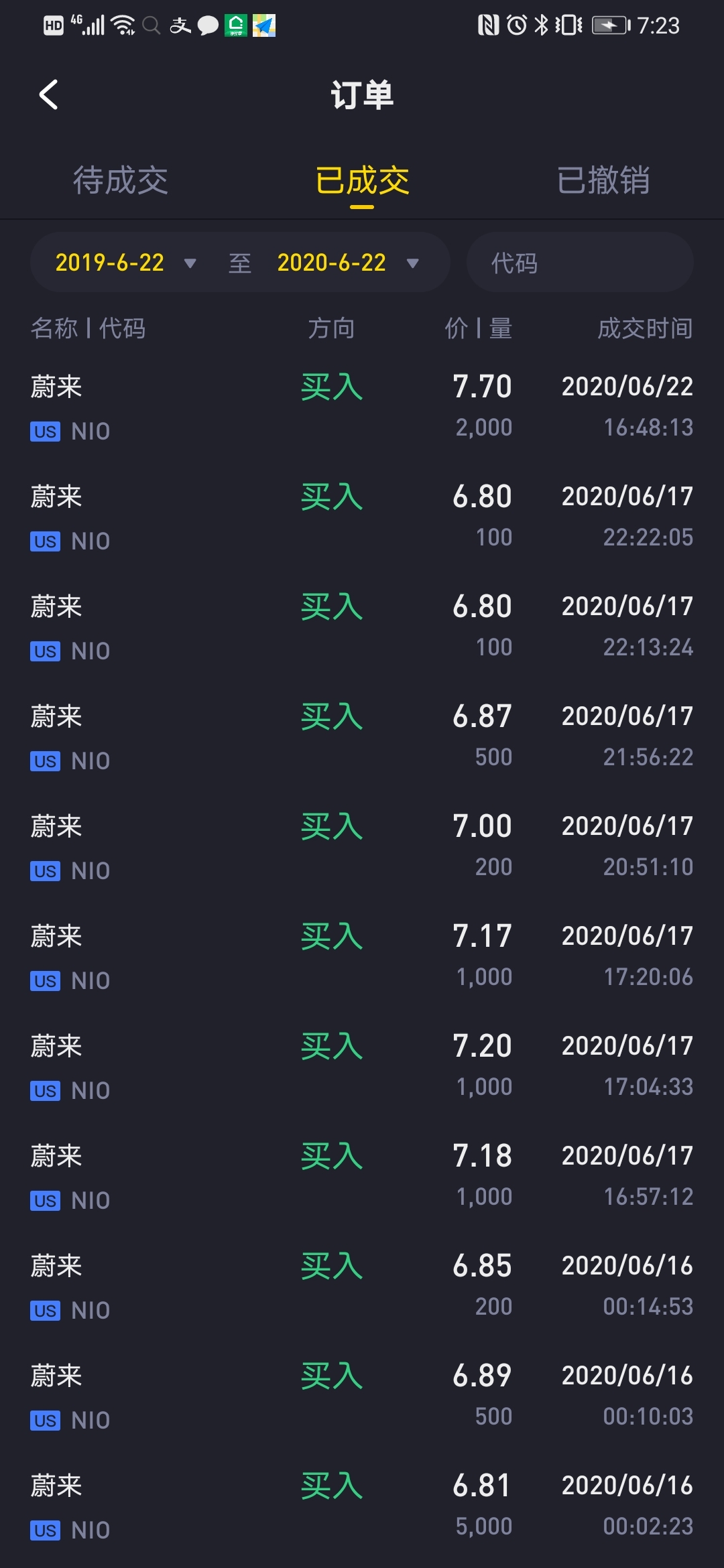
Task: View the NIO order filled at 00:02:23
Action: pos(362,1506)
